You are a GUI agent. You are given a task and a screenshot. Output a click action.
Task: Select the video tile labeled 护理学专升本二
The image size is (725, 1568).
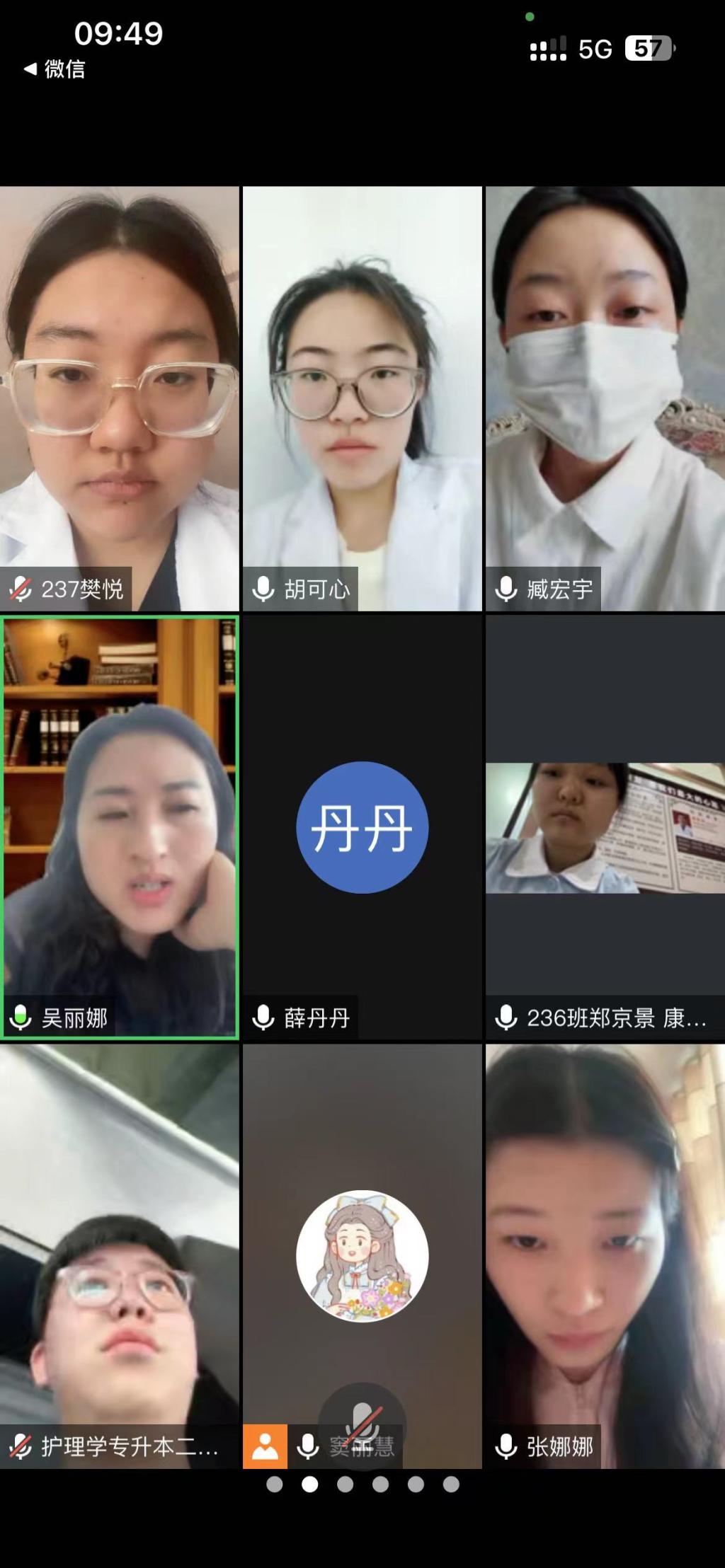click(x=119, y=1254)
